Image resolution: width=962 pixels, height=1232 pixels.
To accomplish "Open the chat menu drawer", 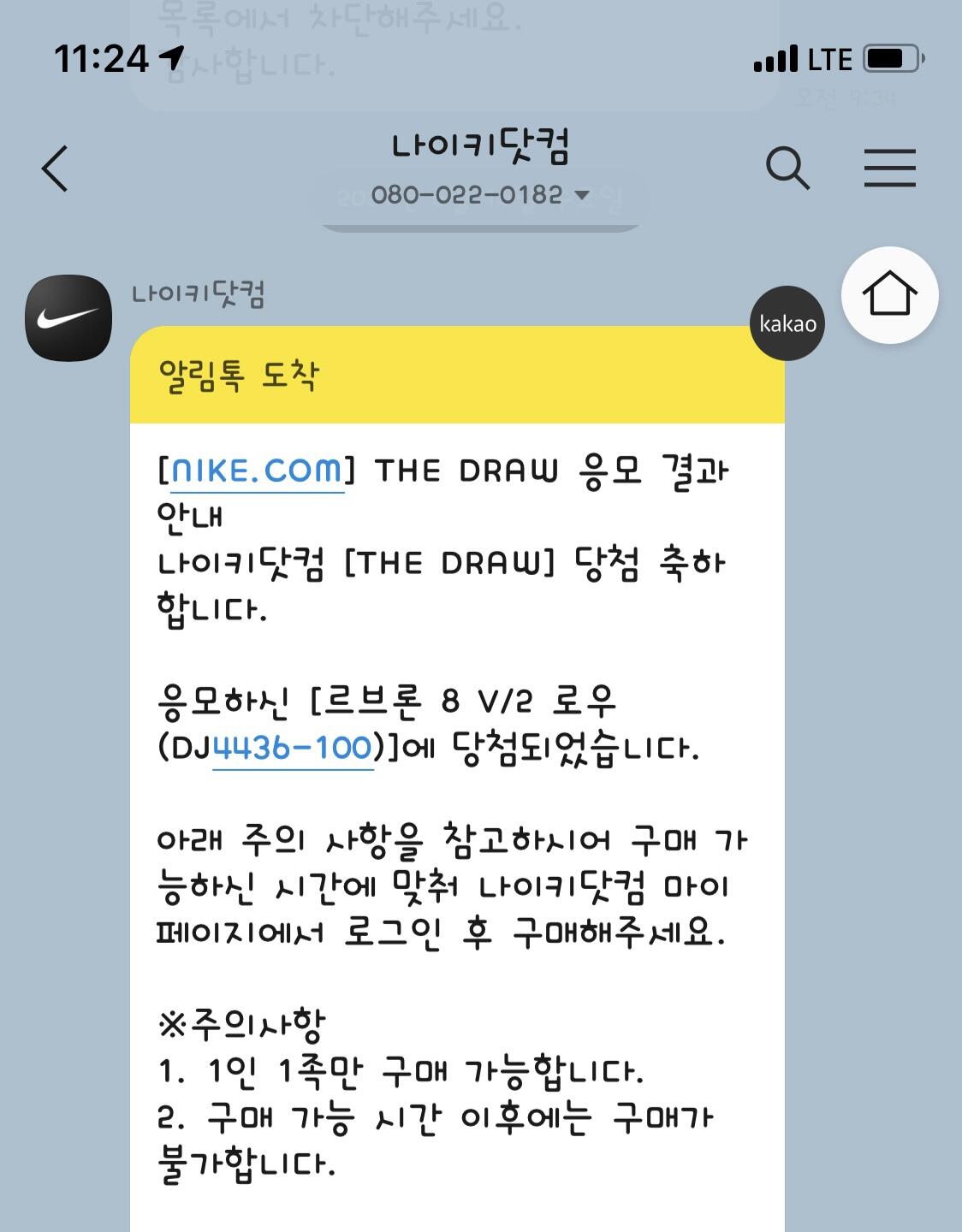I will (889, 168).
